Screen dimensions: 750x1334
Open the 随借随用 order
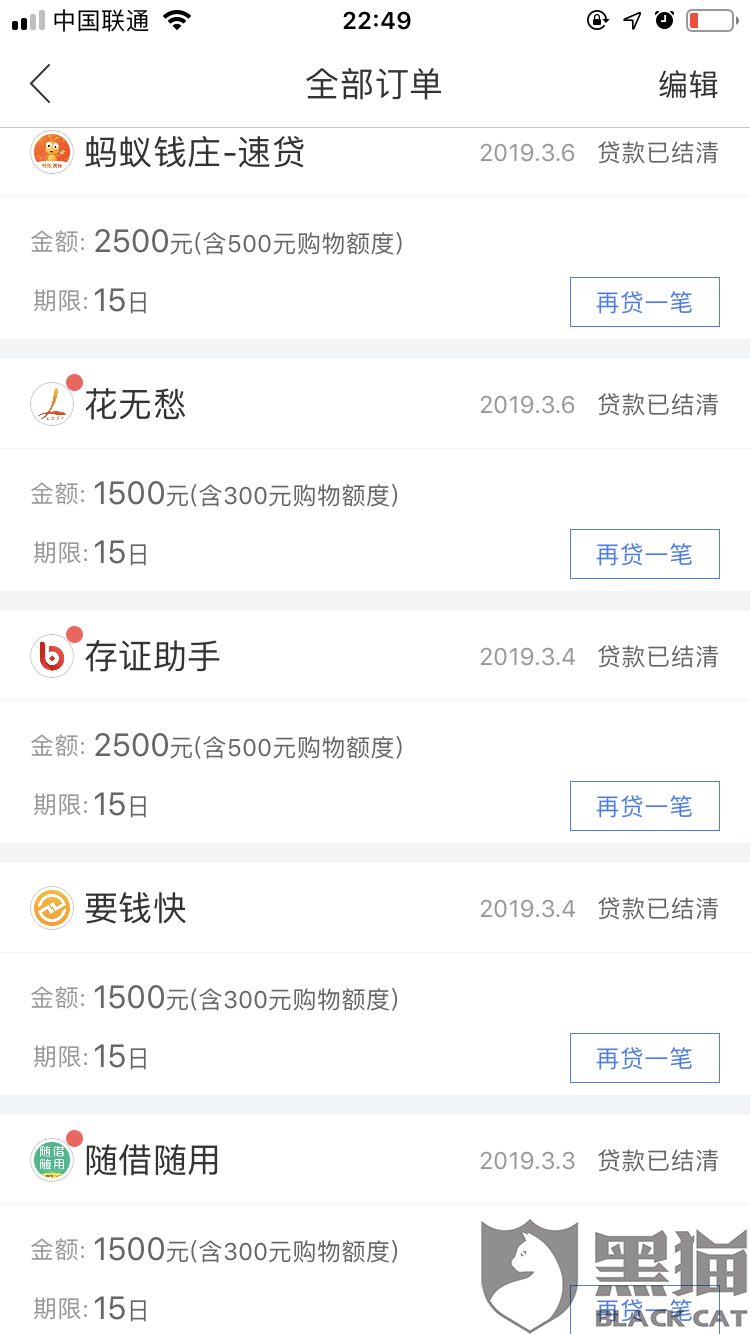pos(152,1161)
